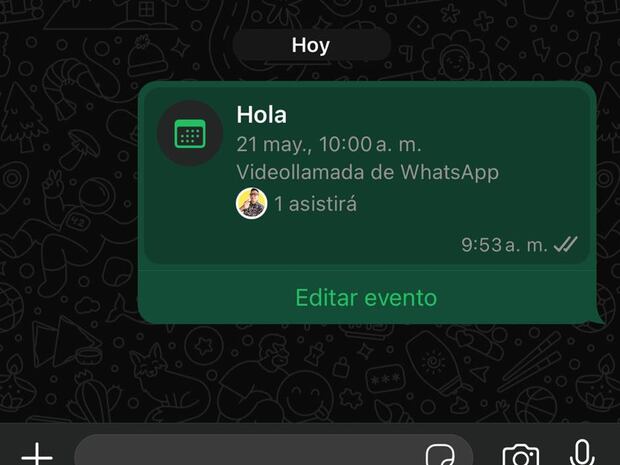
Task: Tap Editar evento on the event message
Action: click(366, 297)
